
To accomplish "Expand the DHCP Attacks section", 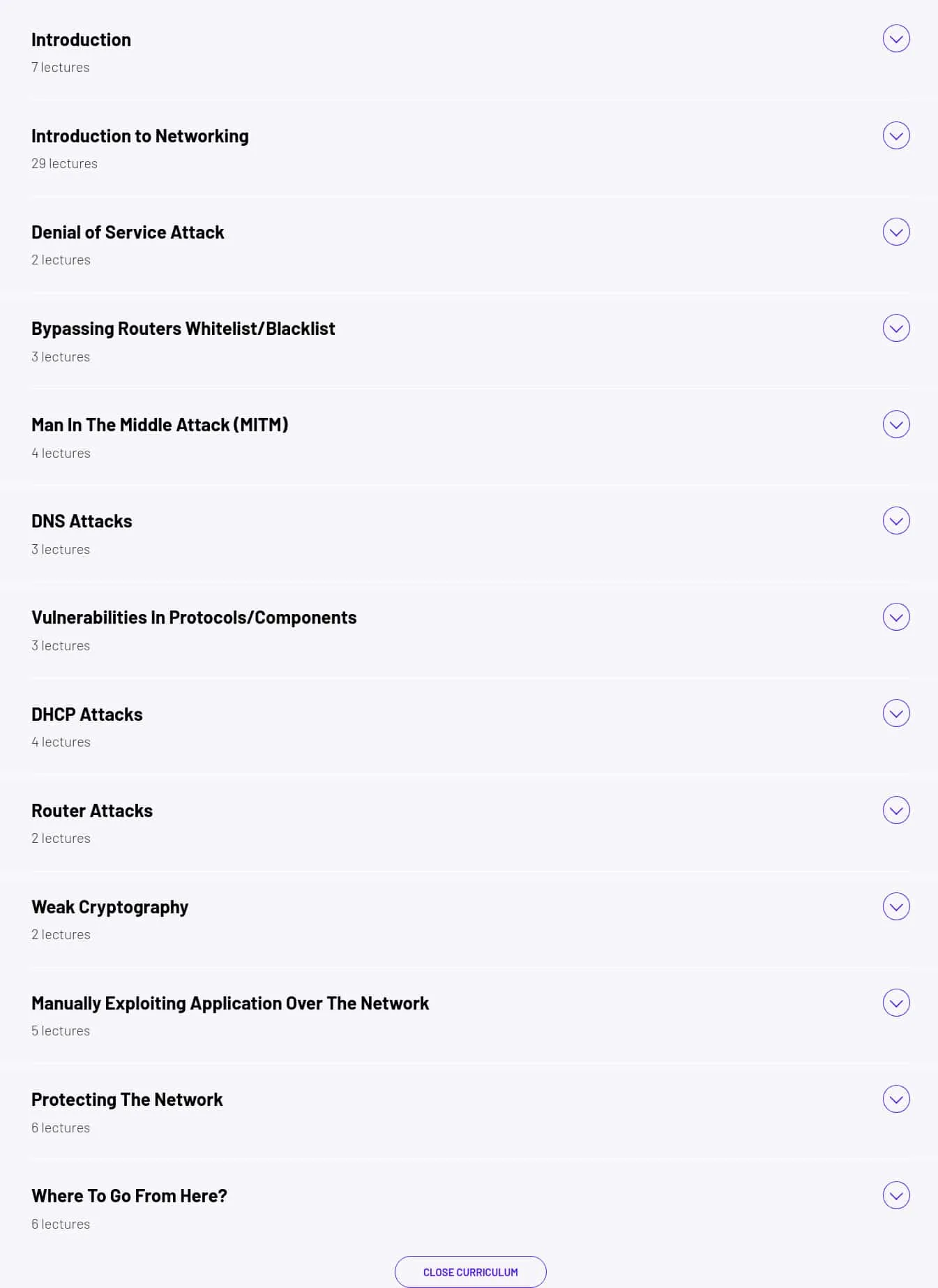I will click(896, 713).
